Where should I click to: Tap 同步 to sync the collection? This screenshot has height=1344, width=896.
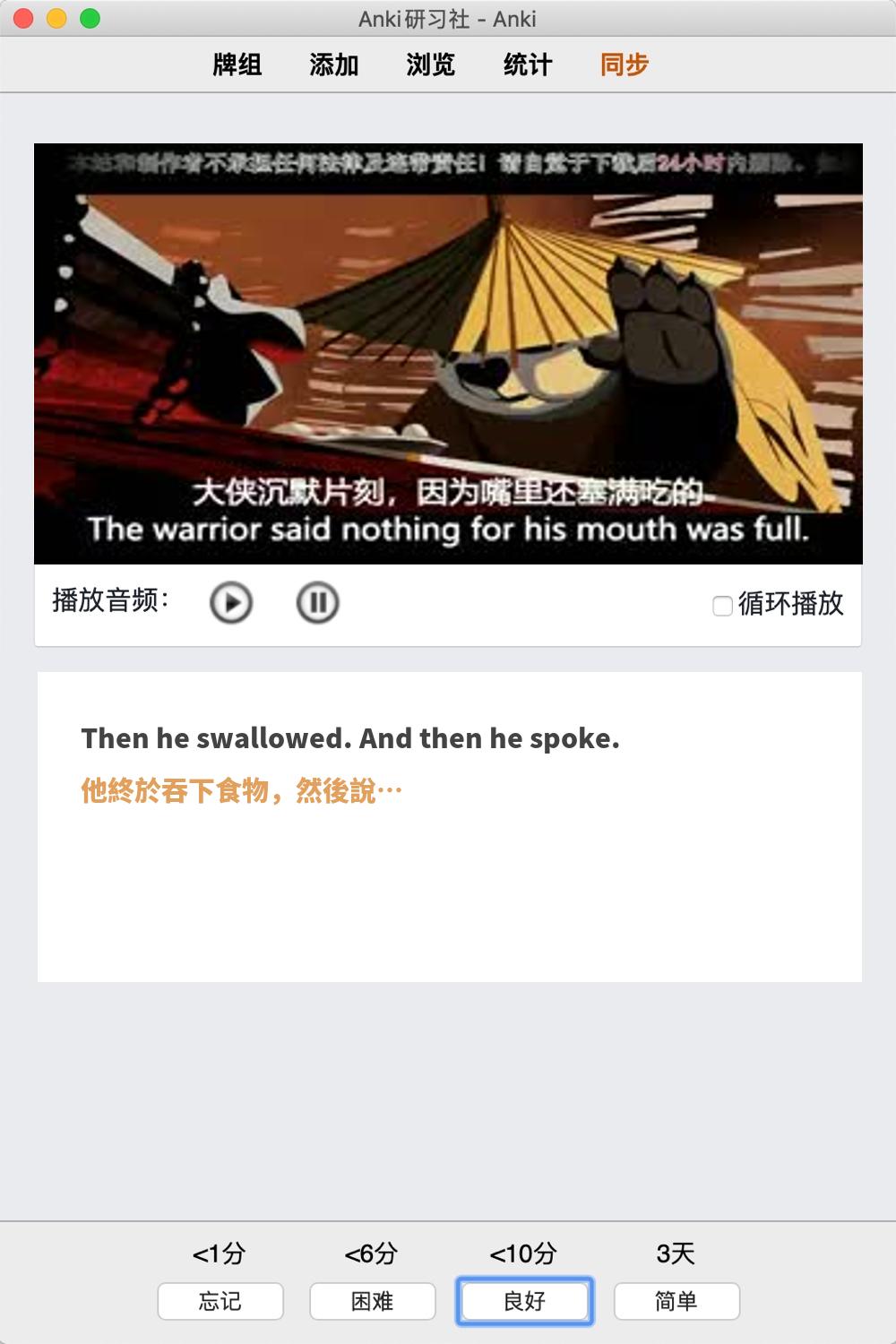[625, 65]
